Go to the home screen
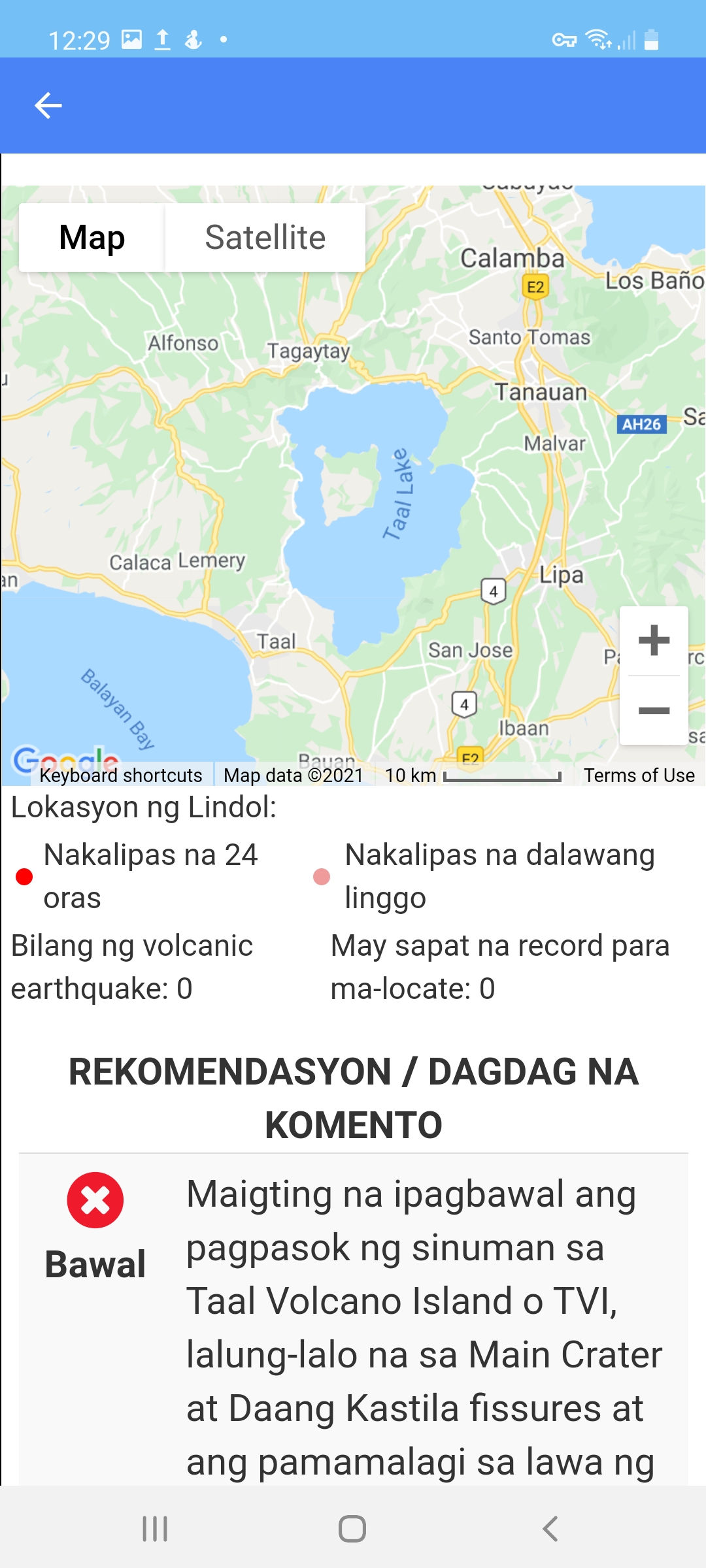Image resolution: width=706 pixels, height=1568 pixels. (352, 1529)
